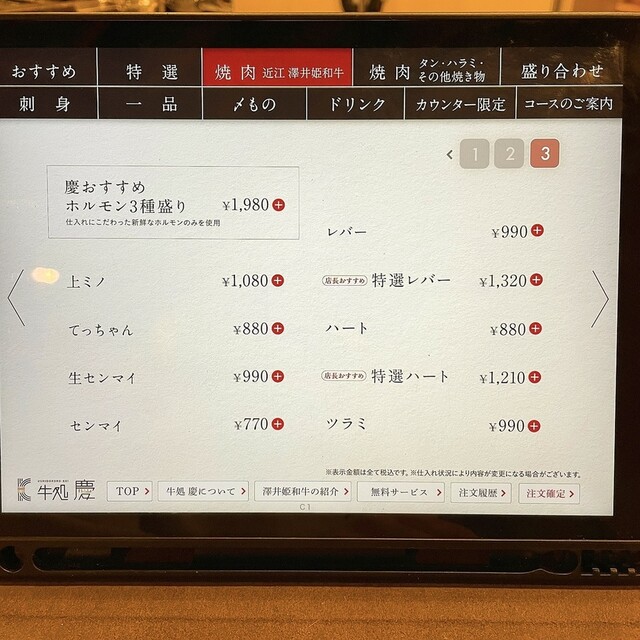640x640 pixels.
Task: Add てっちゃん to the order
Action: coord(278,329)
